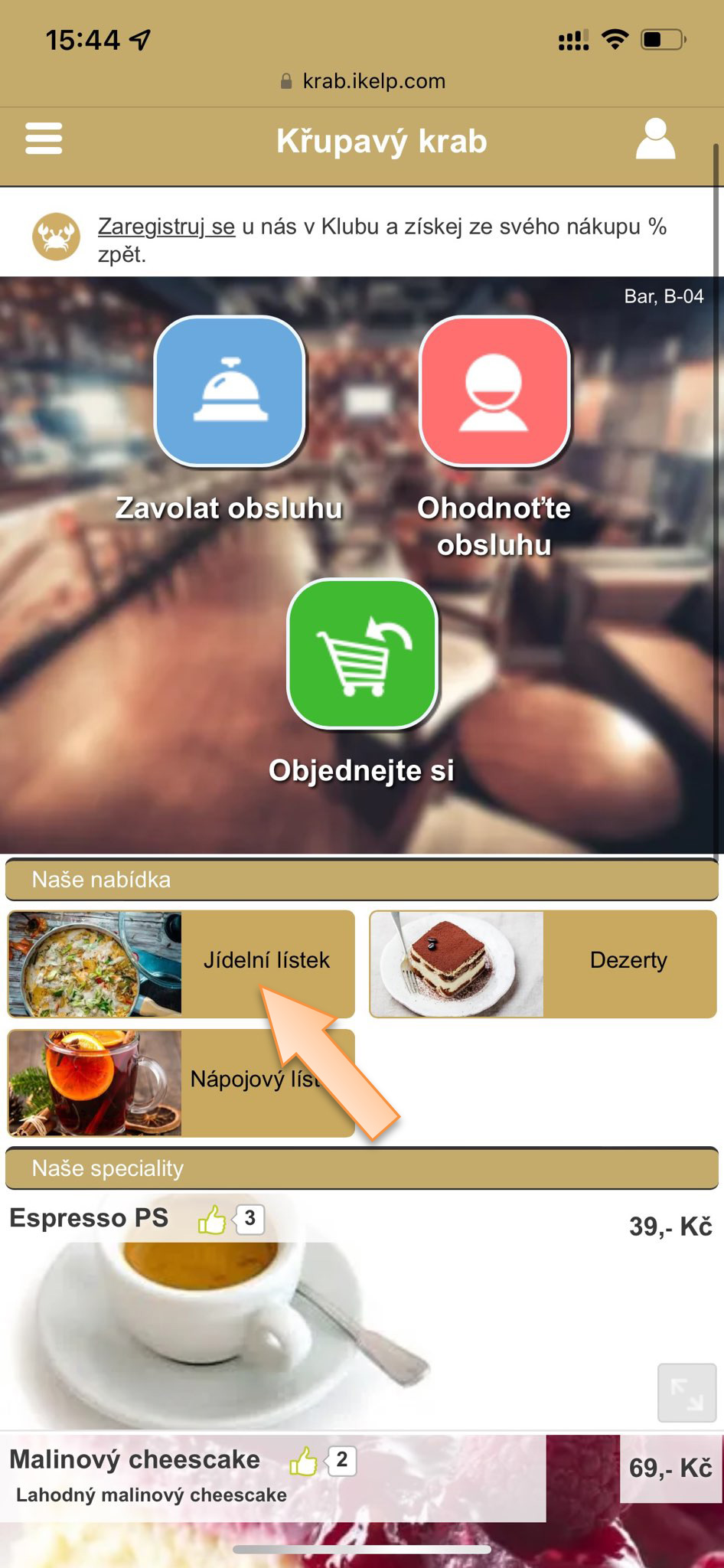Open Ohodnoťte obsluhu rating button
This screenshot has width=724, height=1568.
[x=494, y=391]
